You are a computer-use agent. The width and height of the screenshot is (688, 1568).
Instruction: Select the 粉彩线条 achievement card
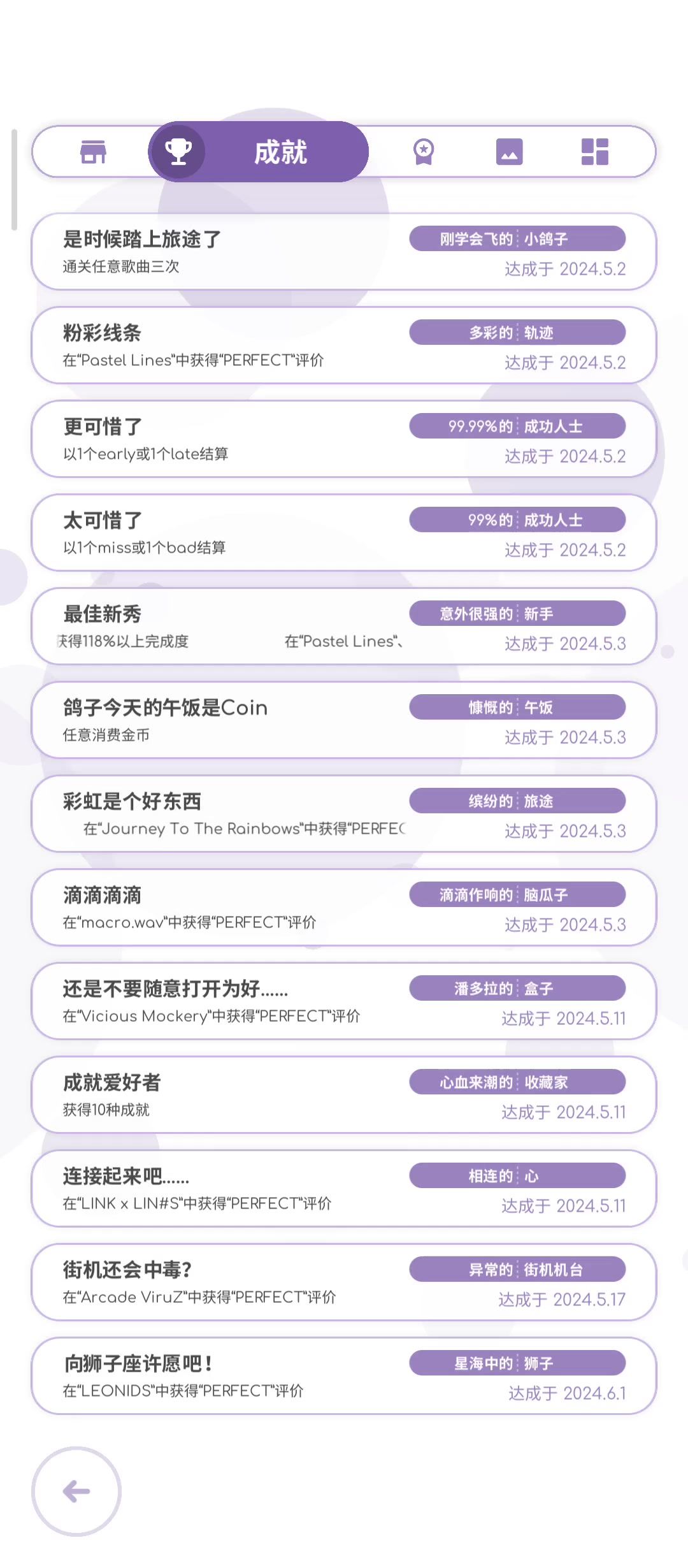click(344, 345)
